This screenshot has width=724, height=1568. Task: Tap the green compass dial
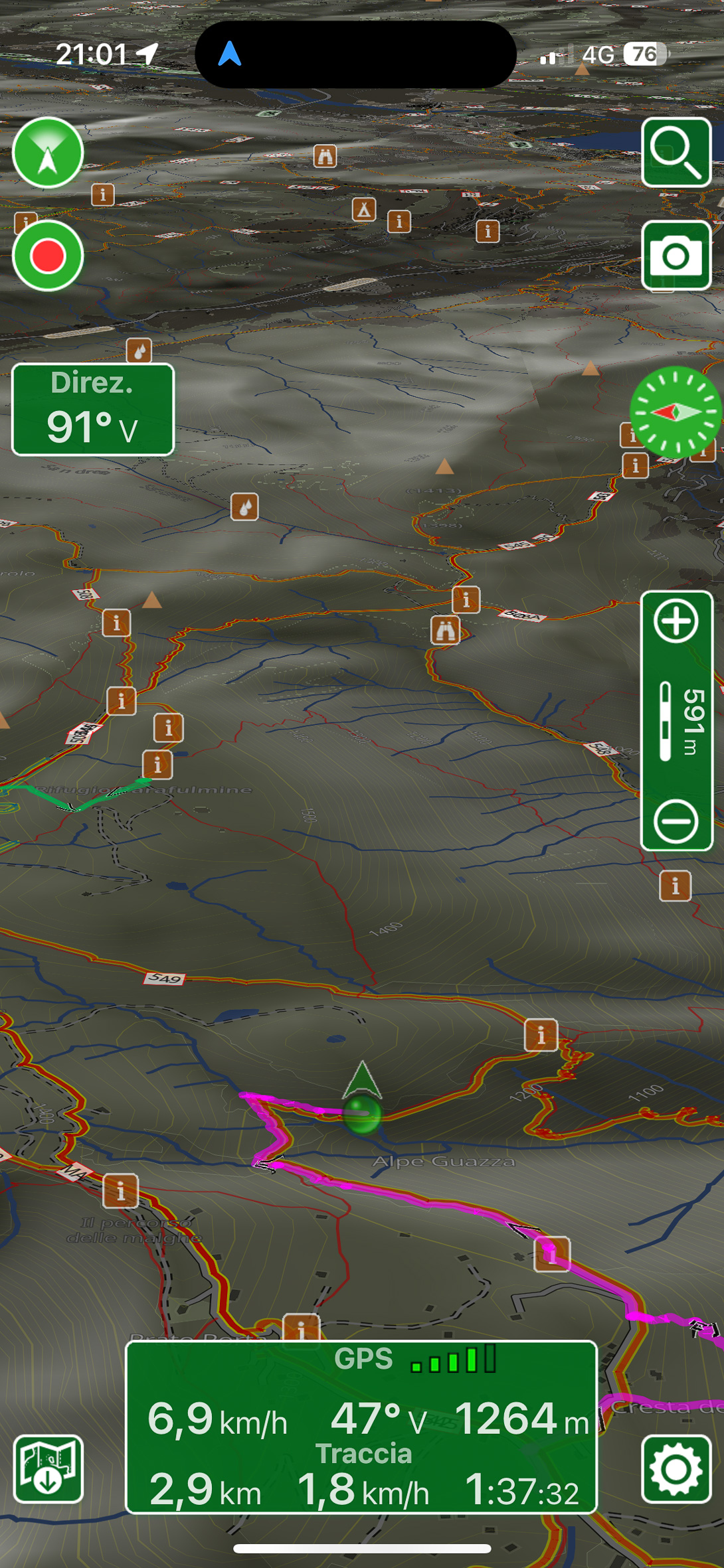676,412
